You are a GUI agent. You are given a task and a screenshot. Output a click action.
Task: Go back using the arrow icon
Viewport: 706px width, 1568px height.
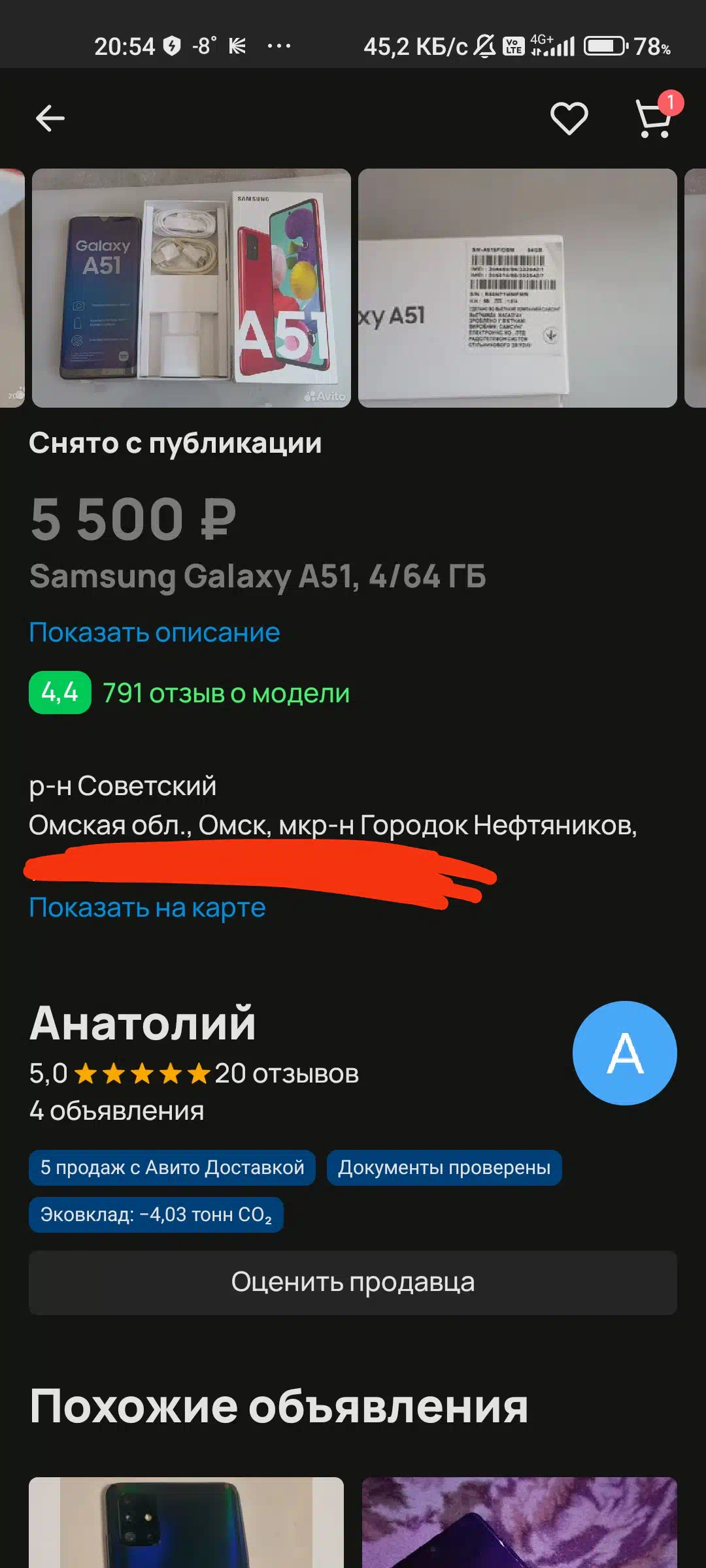50,118
